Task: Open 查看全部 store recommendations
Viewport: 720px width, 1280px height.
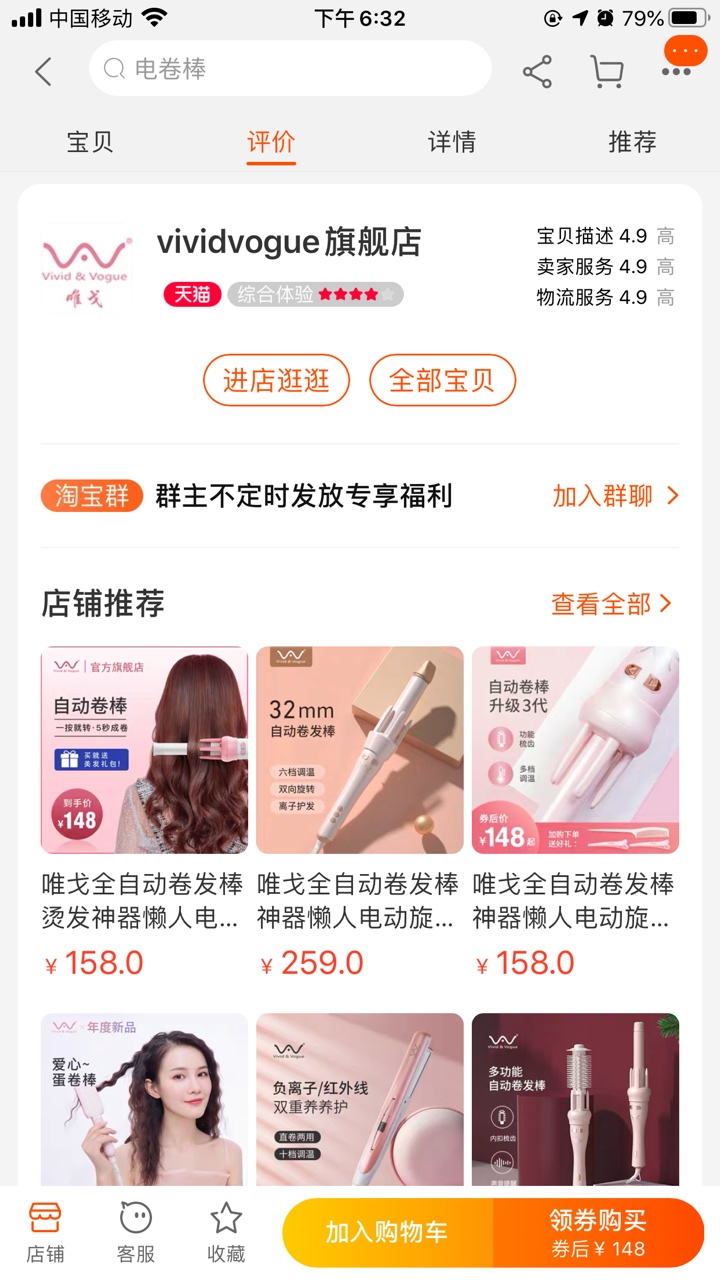Action: 611,604
